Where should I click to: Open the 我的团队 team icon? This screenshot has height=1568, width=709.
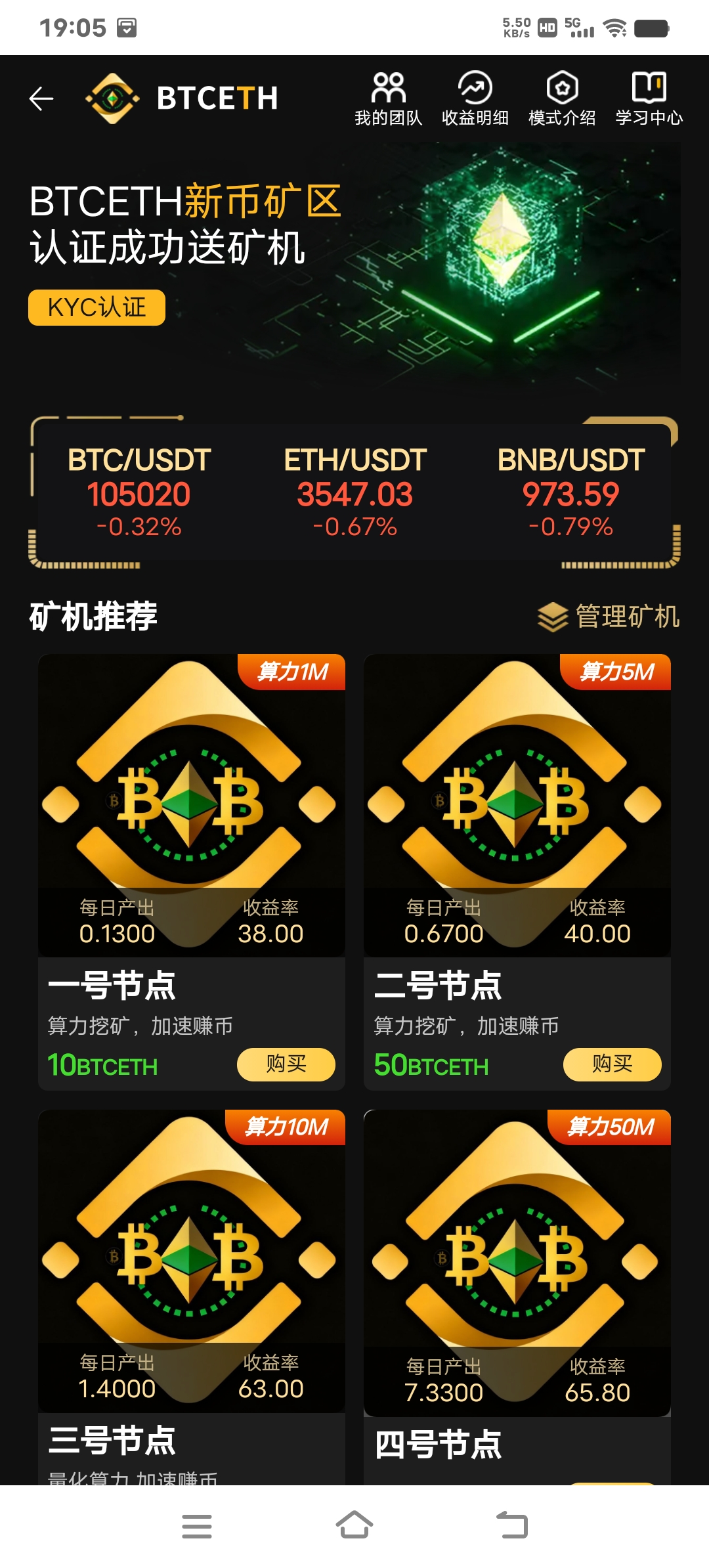point(389,97)
